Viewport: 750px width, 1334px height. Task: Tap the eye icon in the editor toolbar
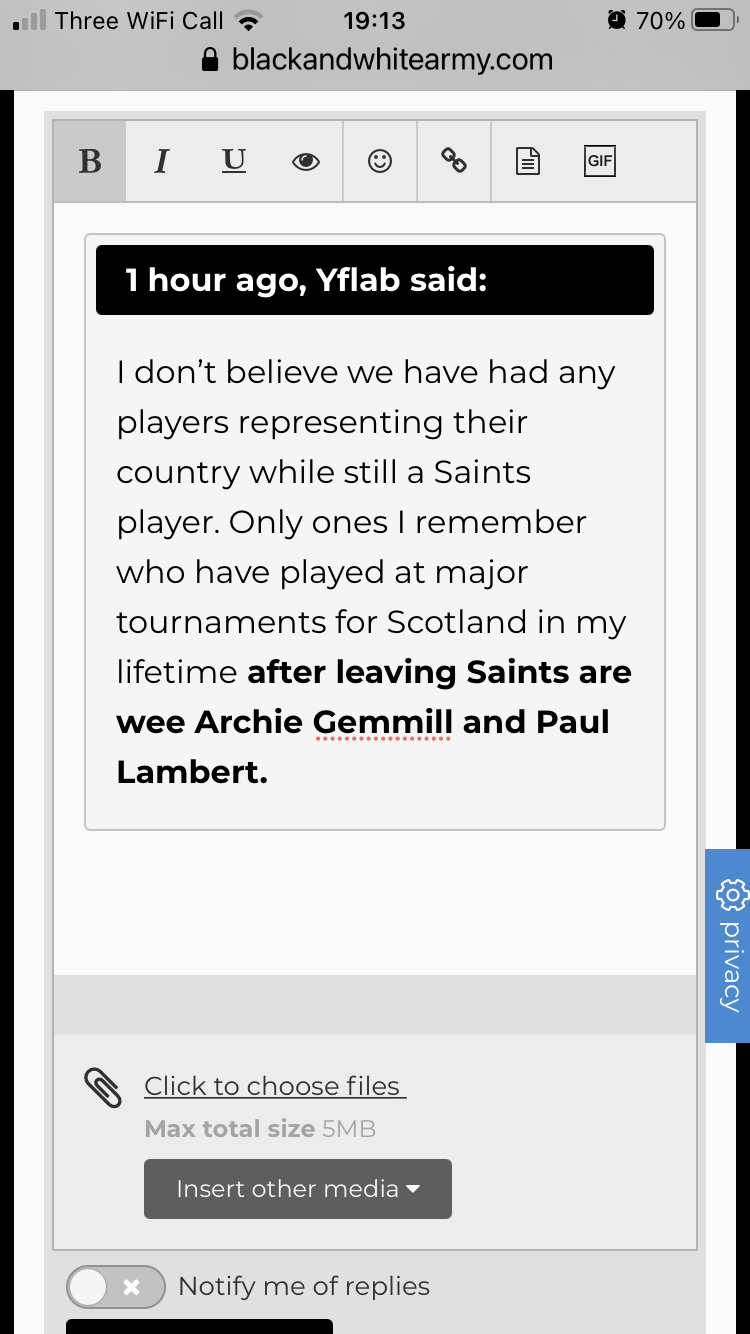click(306, 161)
